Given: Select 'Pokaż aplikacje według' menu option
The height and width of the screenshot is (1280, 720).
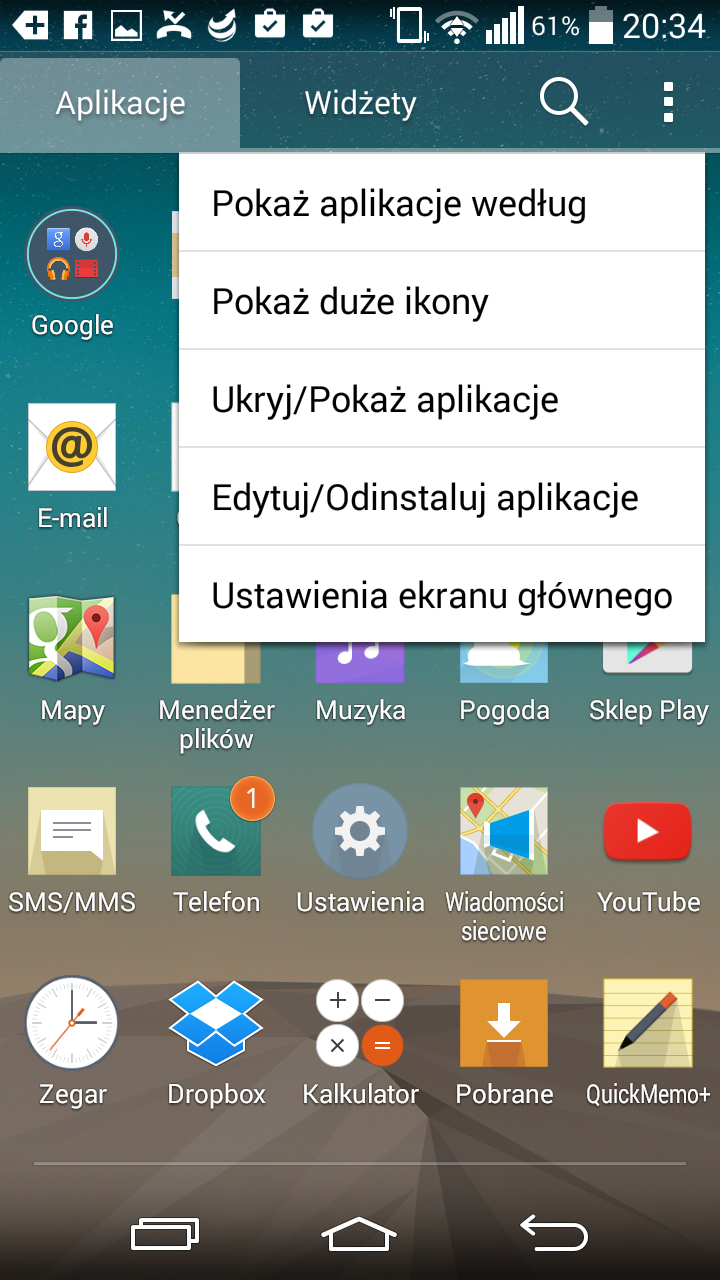Looking at the screenshot, I should (440, 204).
